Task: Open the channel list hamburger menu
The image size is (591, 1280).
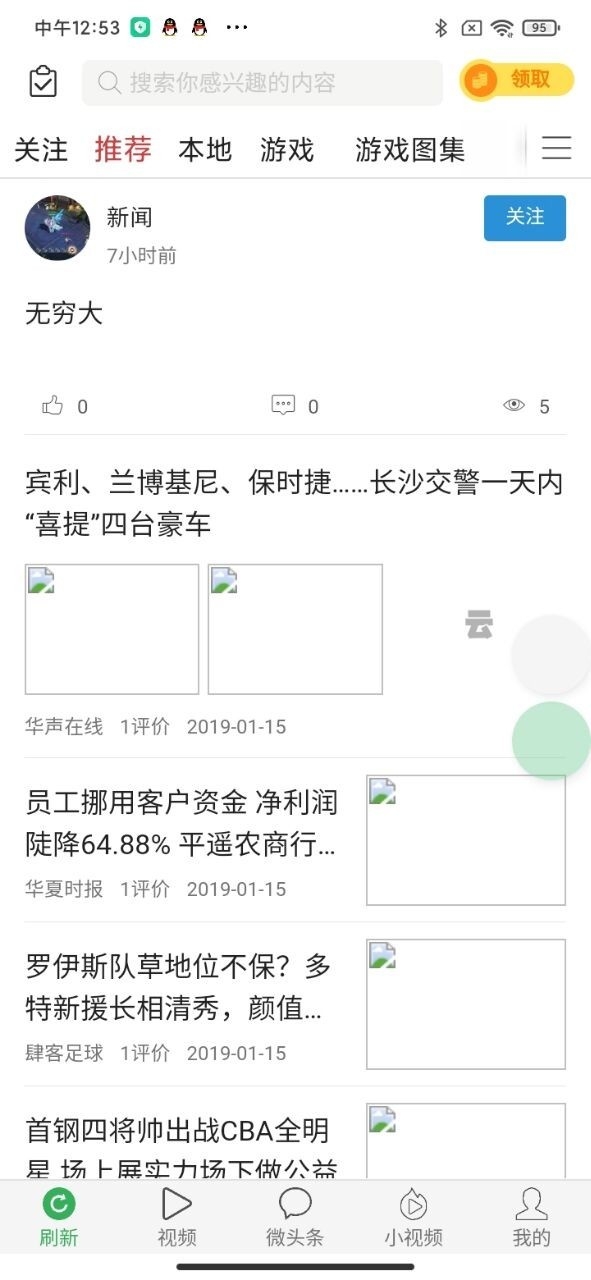Action: [x=557, y=149]
